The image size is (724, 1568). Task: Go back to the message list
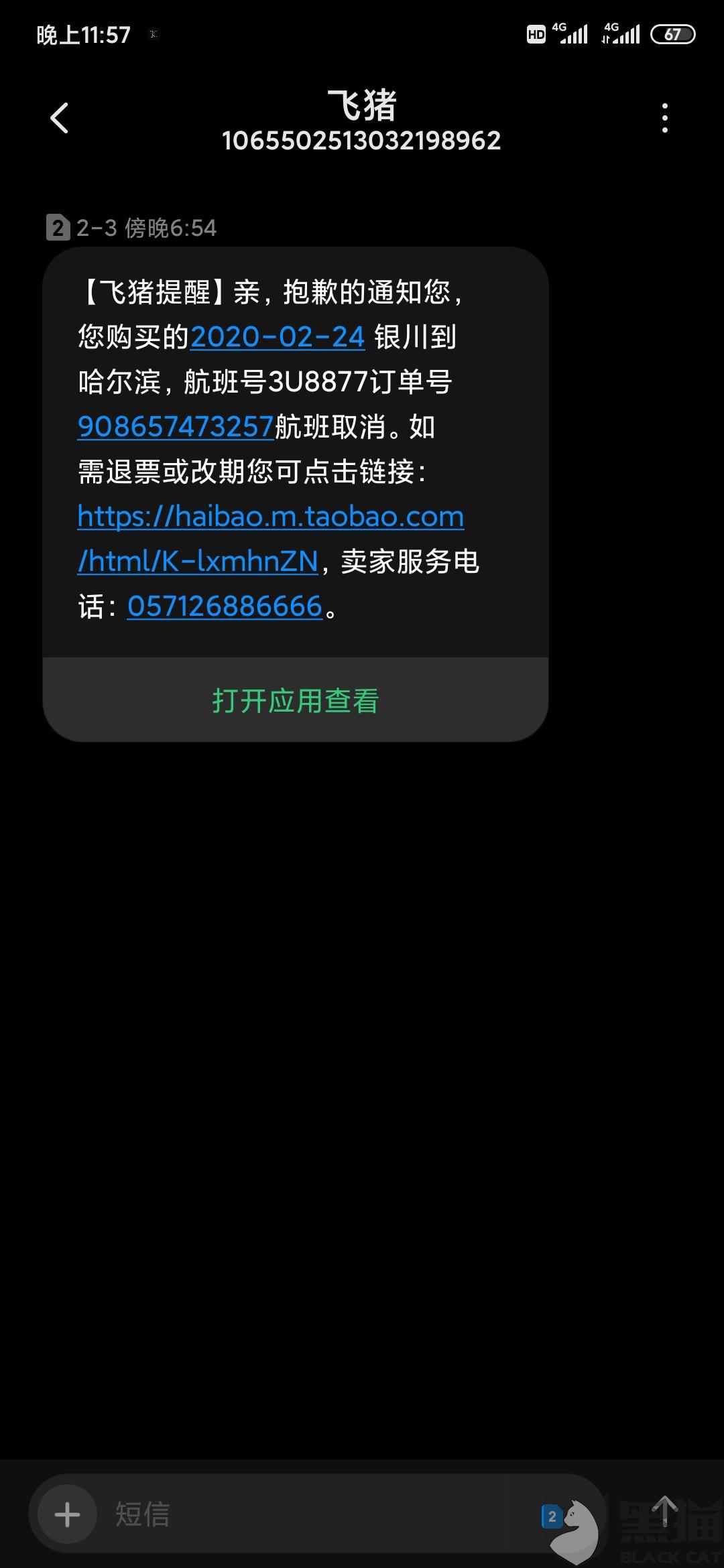(x=60, y=118)
